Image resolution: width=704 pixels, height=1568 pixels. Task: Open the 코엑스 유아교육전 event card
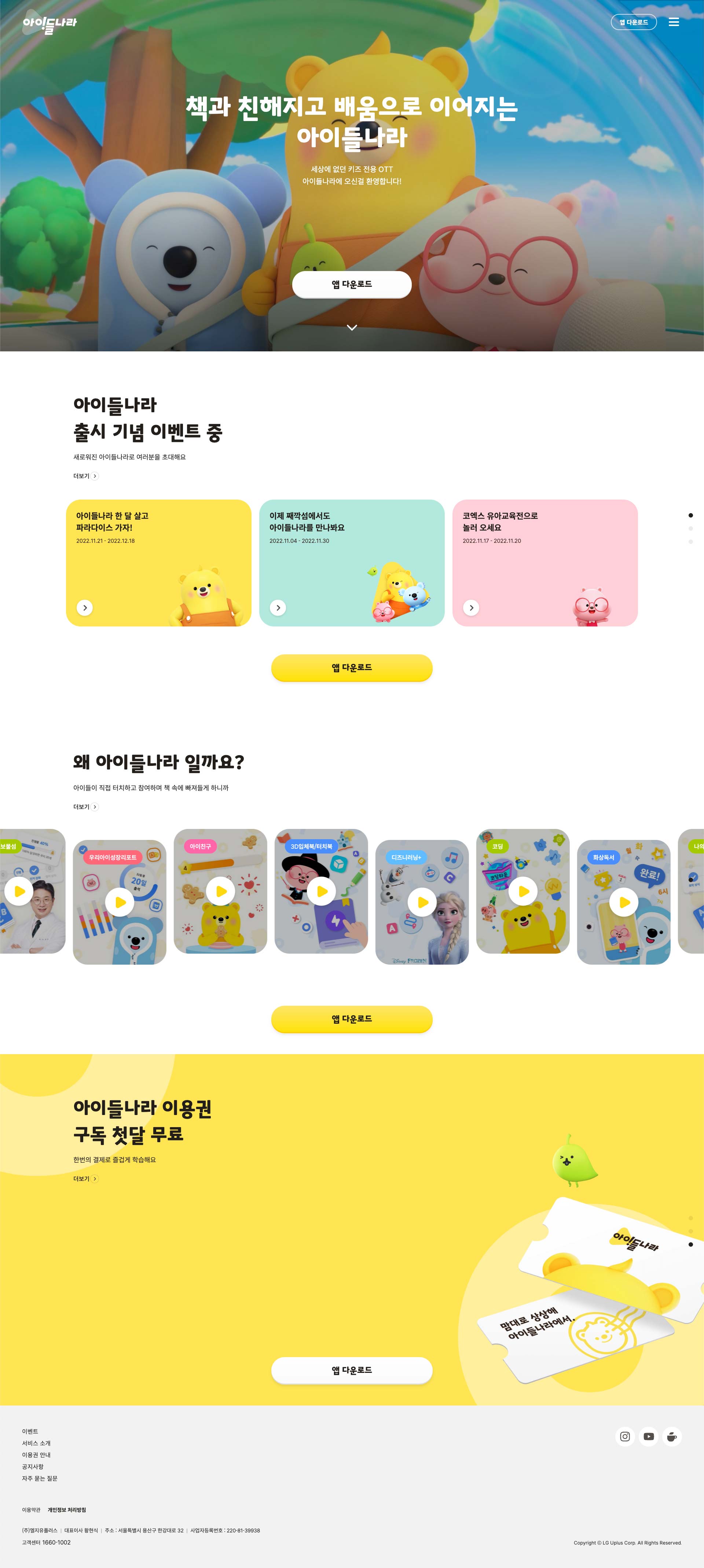544,562
